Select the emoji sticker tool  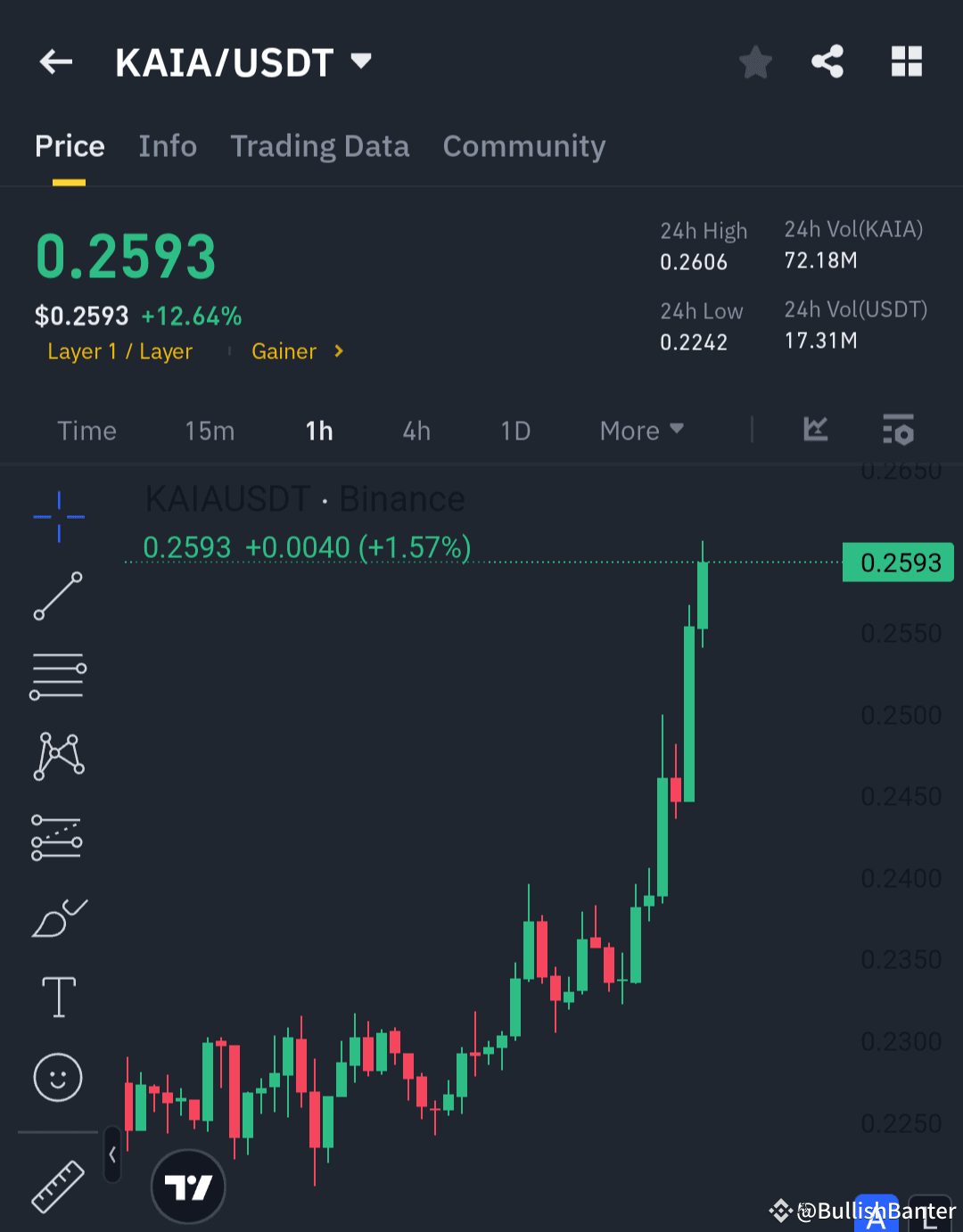point(58,1077)
